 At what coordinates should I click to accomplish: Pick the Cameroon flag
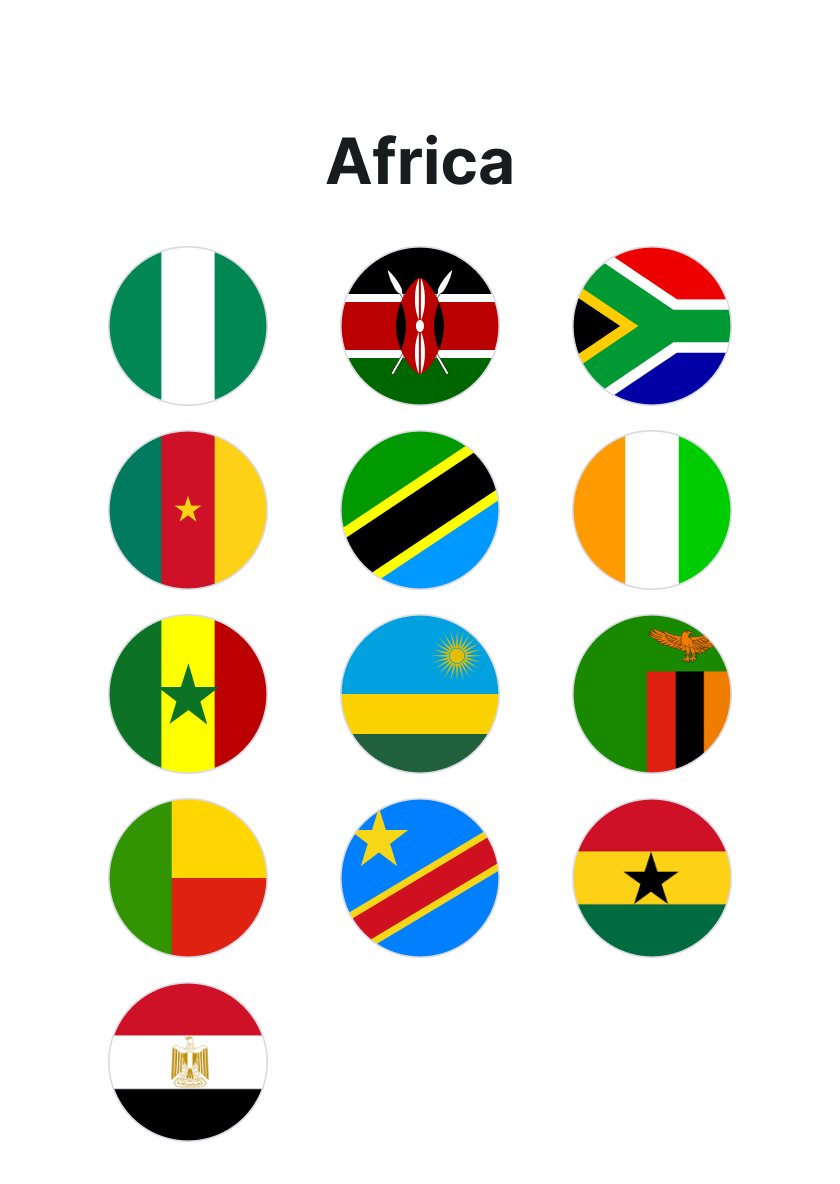pos(188,510)
